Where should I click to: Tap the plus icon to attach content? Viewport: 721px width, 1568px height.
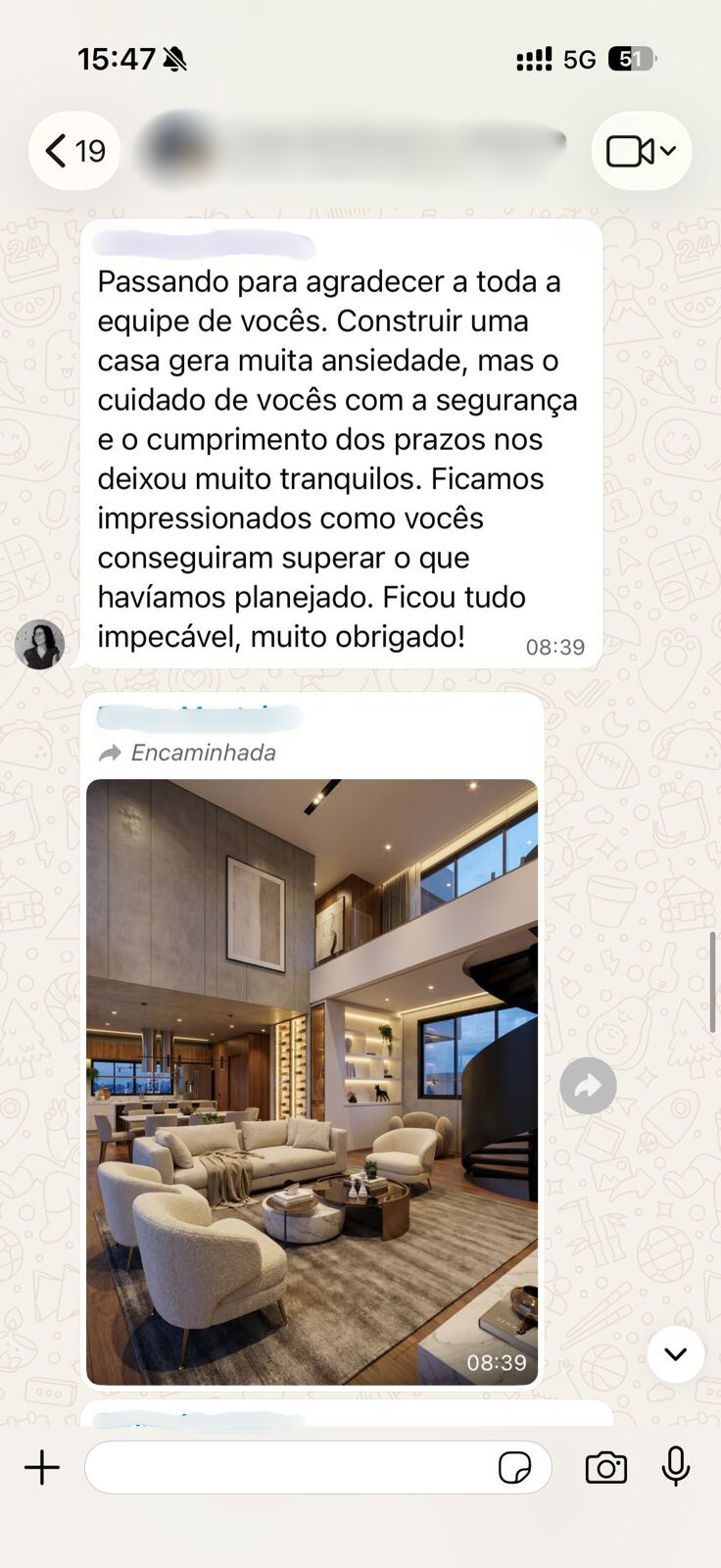(x=41, y=1467)
